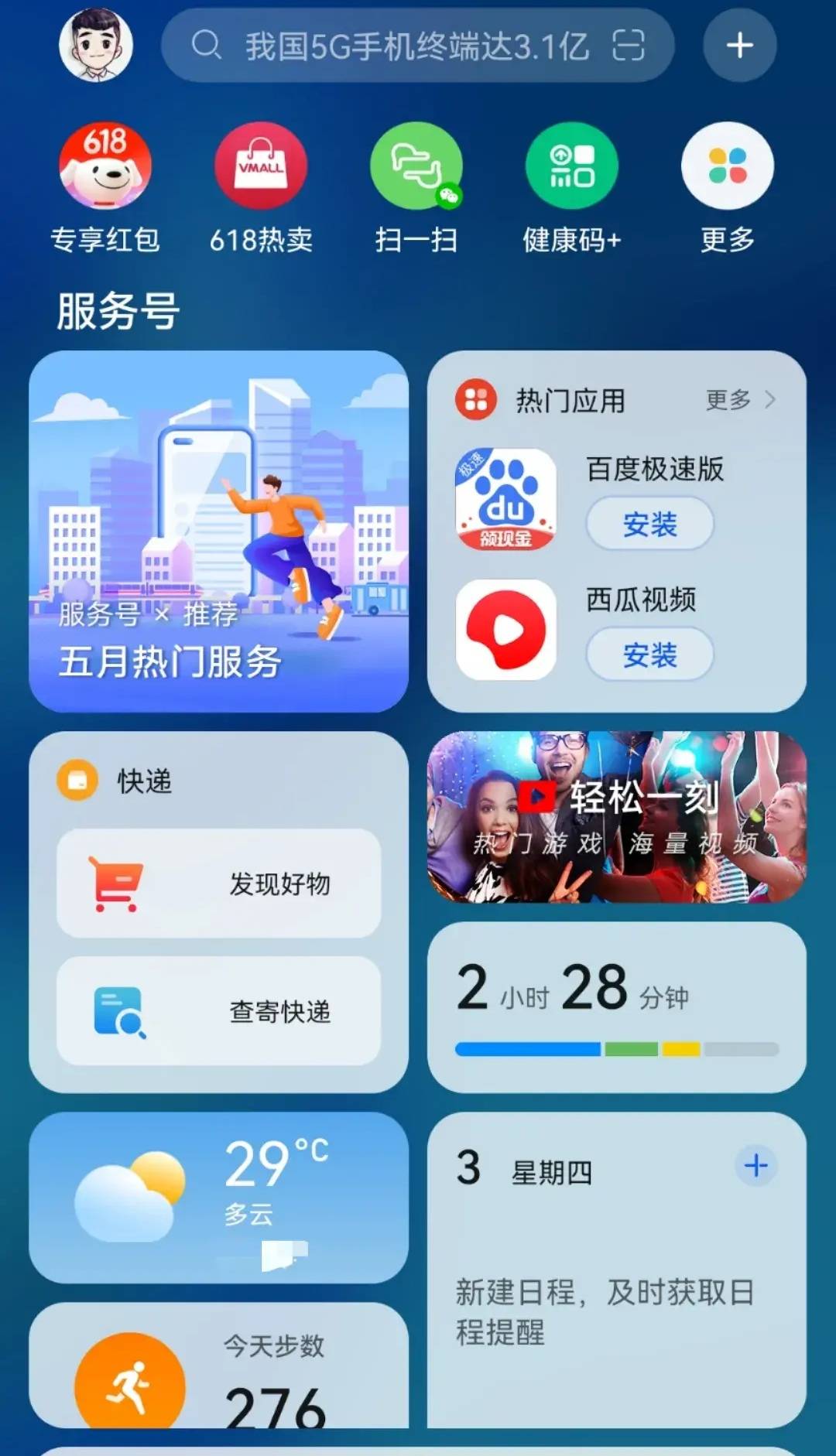Open 更多 in 热门应用
Screen dimensions: 836x1456
pyautogui.click(x=740, y=400)
